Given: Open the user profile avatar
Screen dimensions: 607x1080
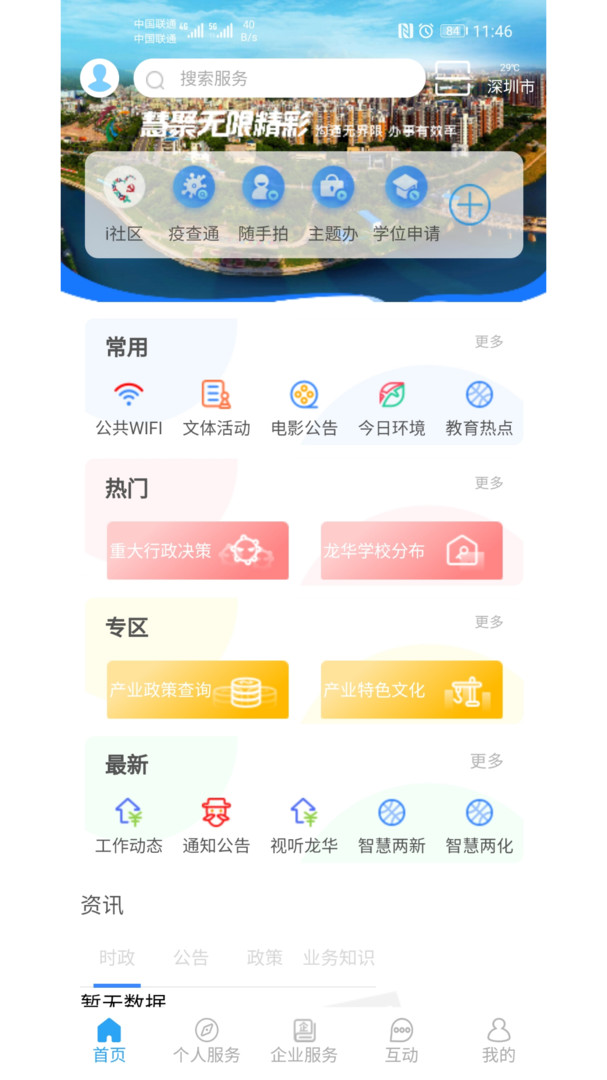Looking at the screenshot, I should coord(100,77).
